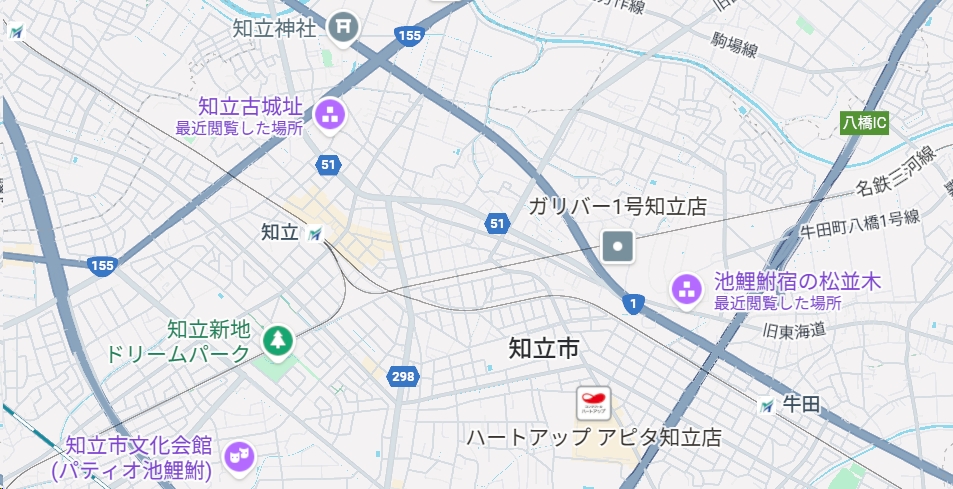953x489 pixels.
Task: Select the 牛田 station icon
Action: tap(766, 405)
